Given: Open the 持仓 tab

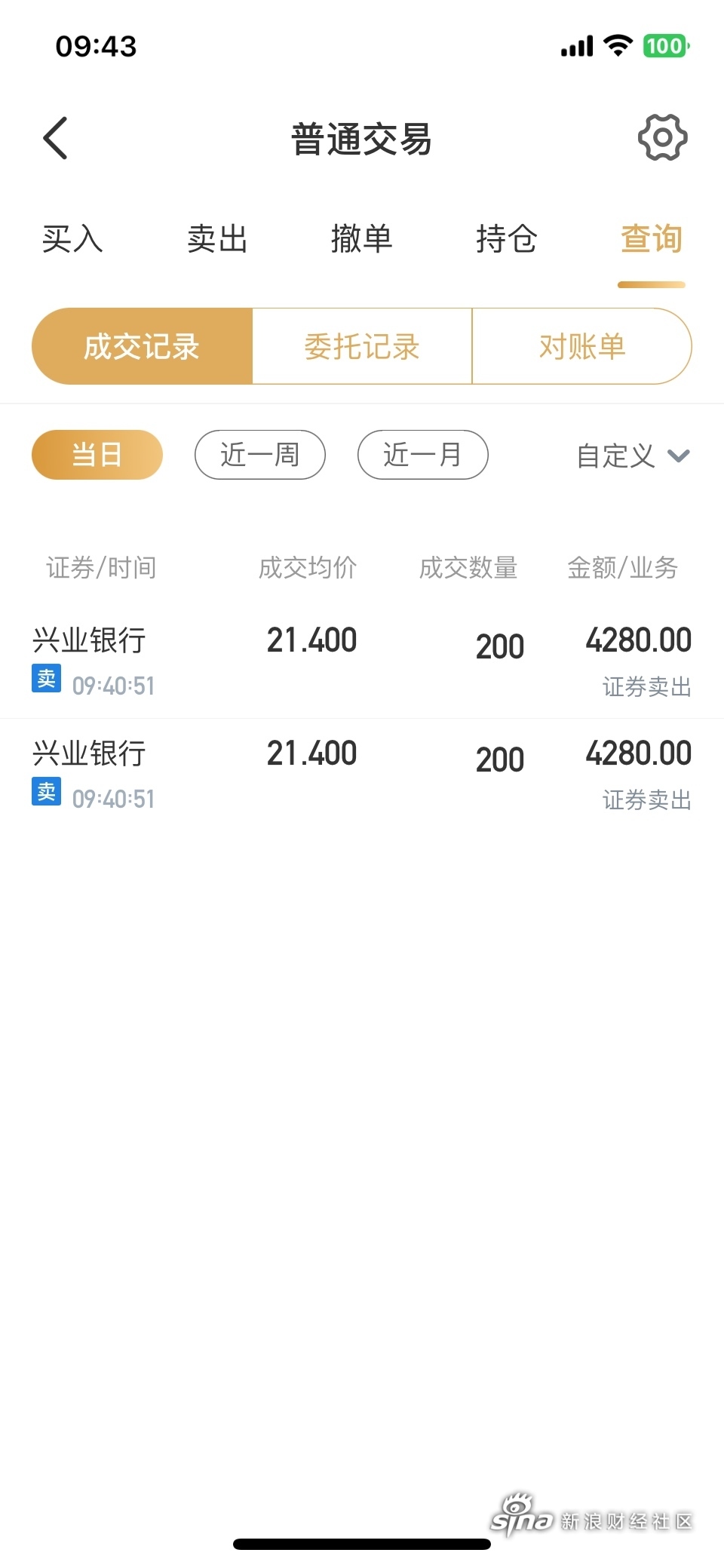Looking at the screenshot, I should [506, 239].
